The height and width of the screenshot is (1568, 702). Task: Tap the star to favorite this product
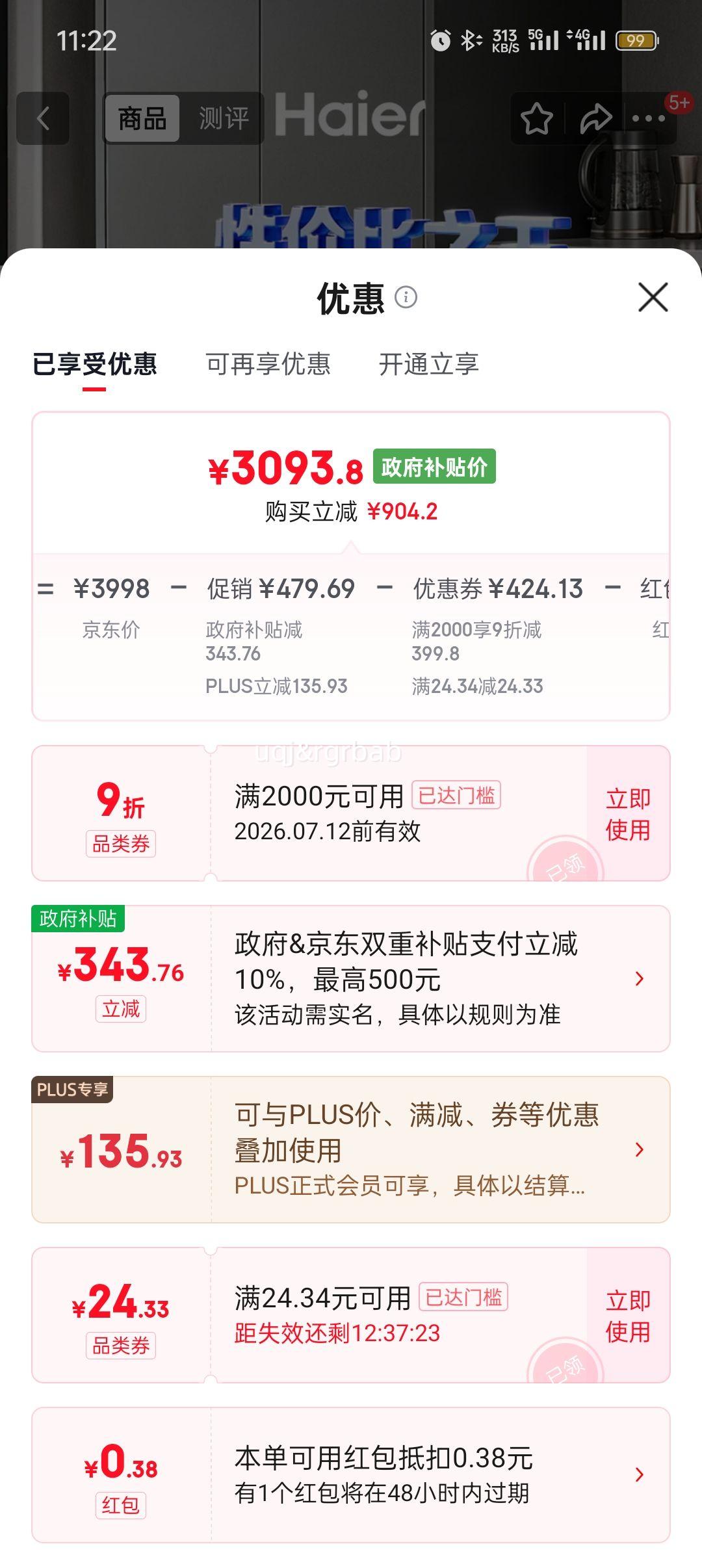click(x=537, y=119)
